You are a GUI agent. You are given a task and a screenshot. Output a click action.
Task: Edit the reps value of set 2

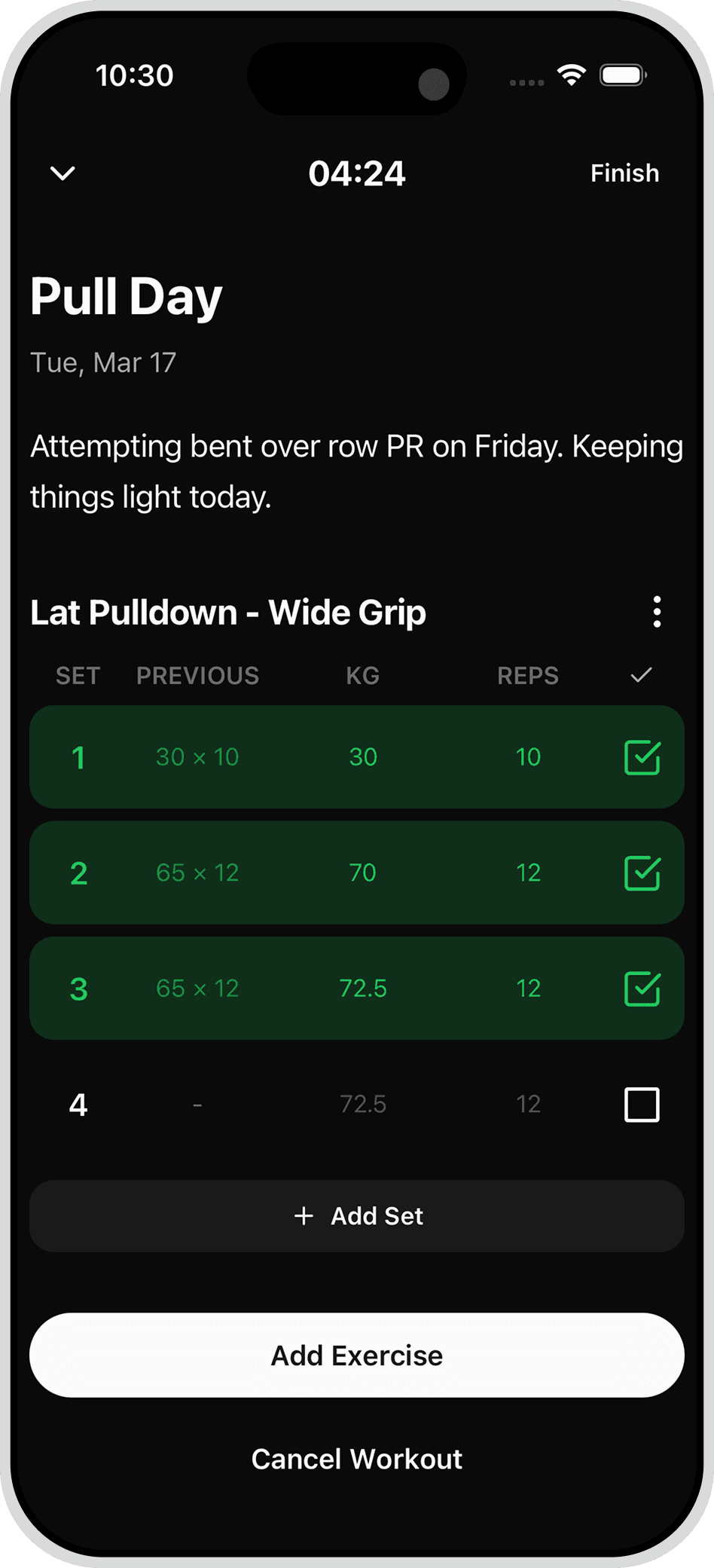[529, 872]
